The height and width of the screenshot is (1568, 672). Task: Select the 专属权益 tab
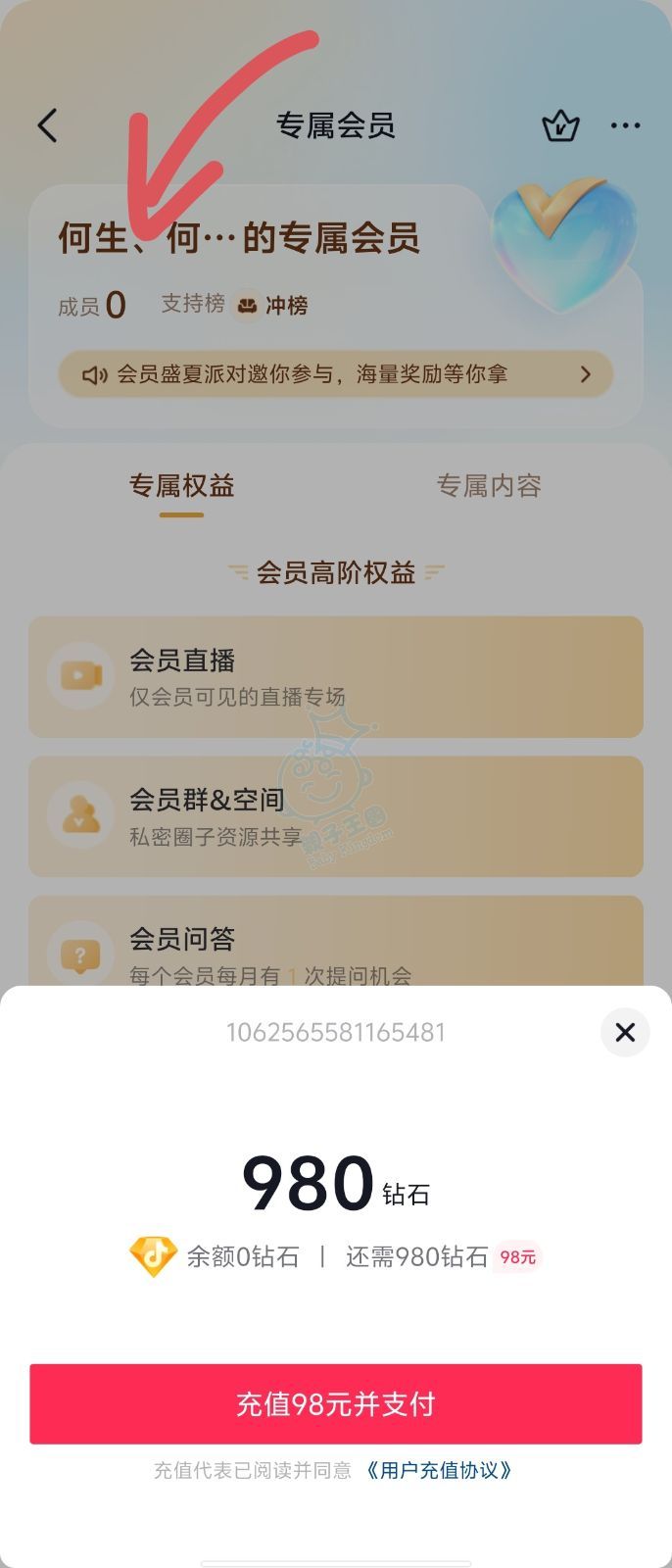coord(182,486)
